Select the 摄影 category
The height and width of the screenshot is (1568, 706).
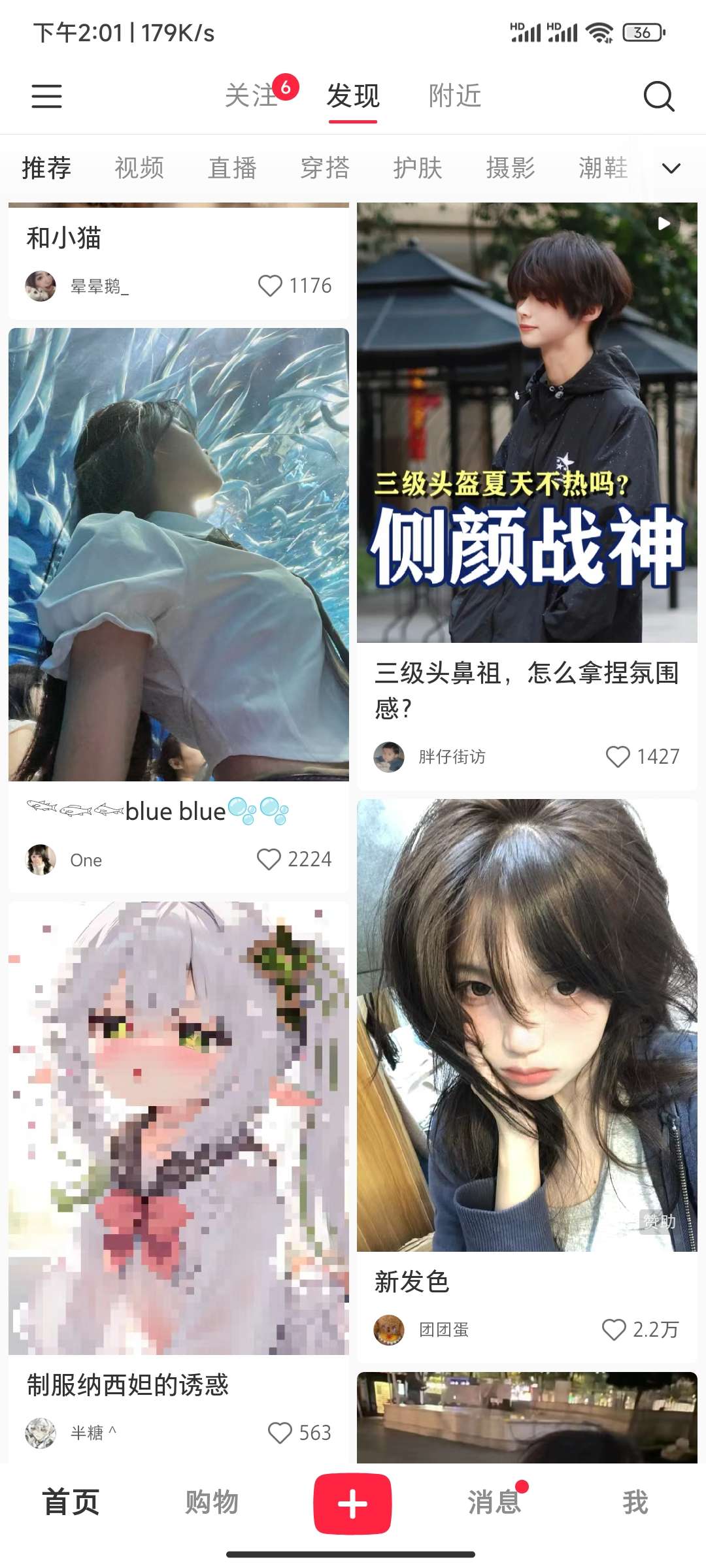(x=511, y=168)
